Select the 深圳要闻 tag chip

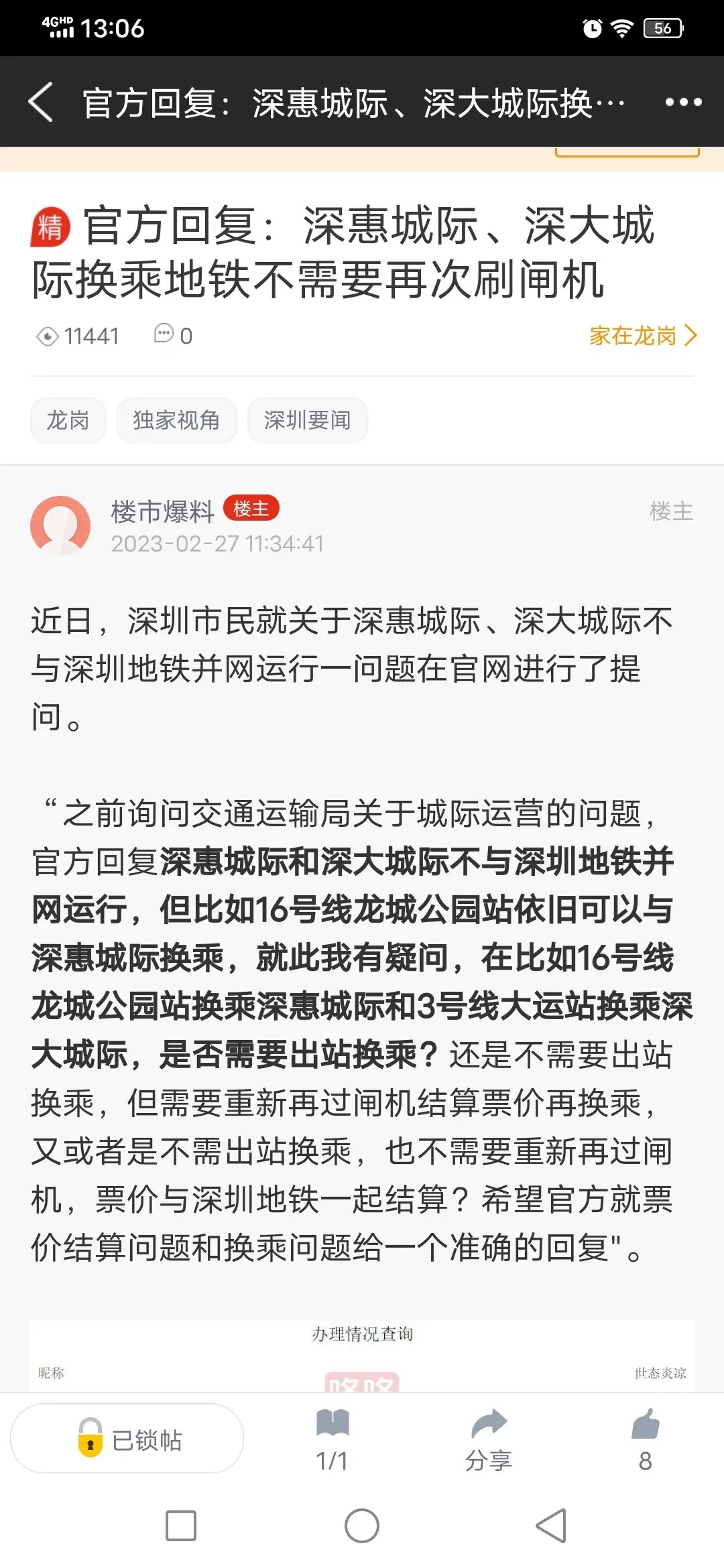(x=307, y=420)
